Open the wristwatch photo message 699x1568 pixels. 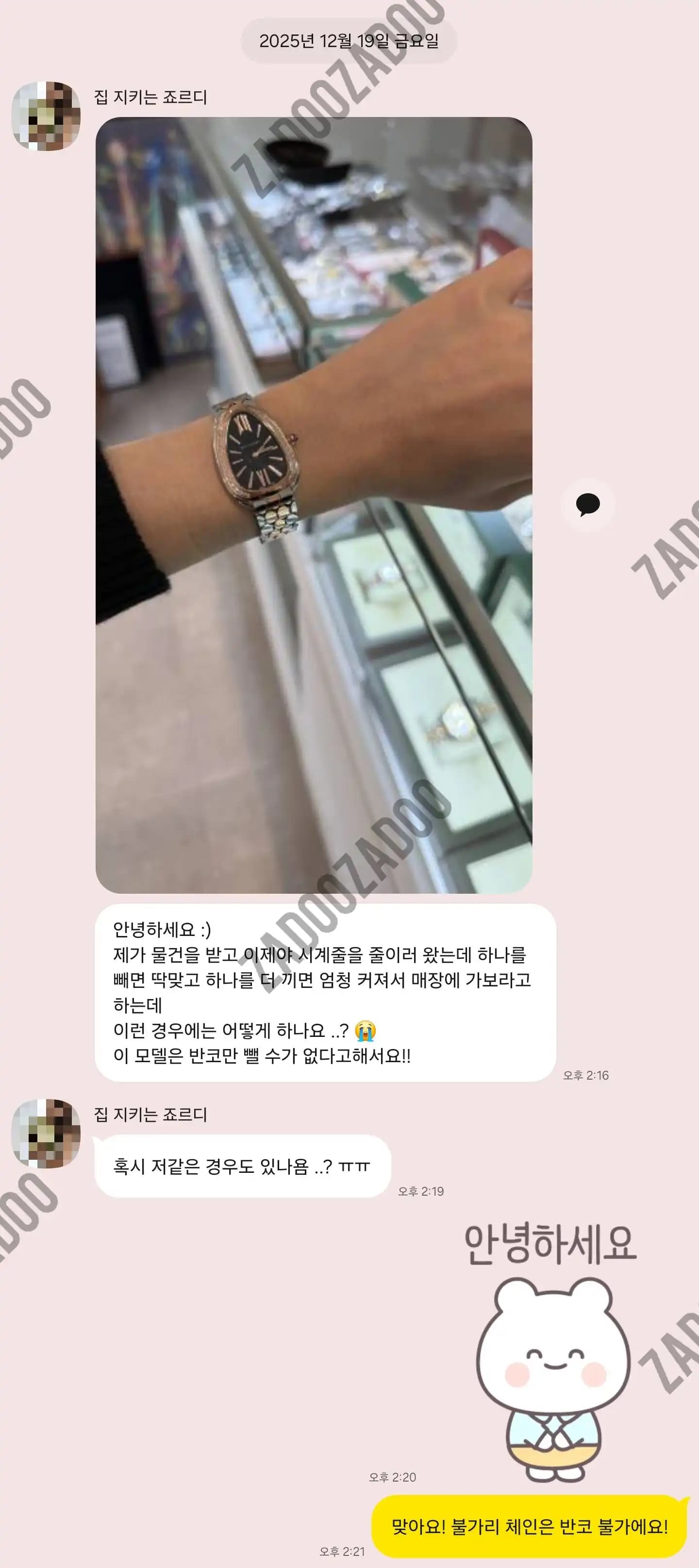(x=314, y=505)
